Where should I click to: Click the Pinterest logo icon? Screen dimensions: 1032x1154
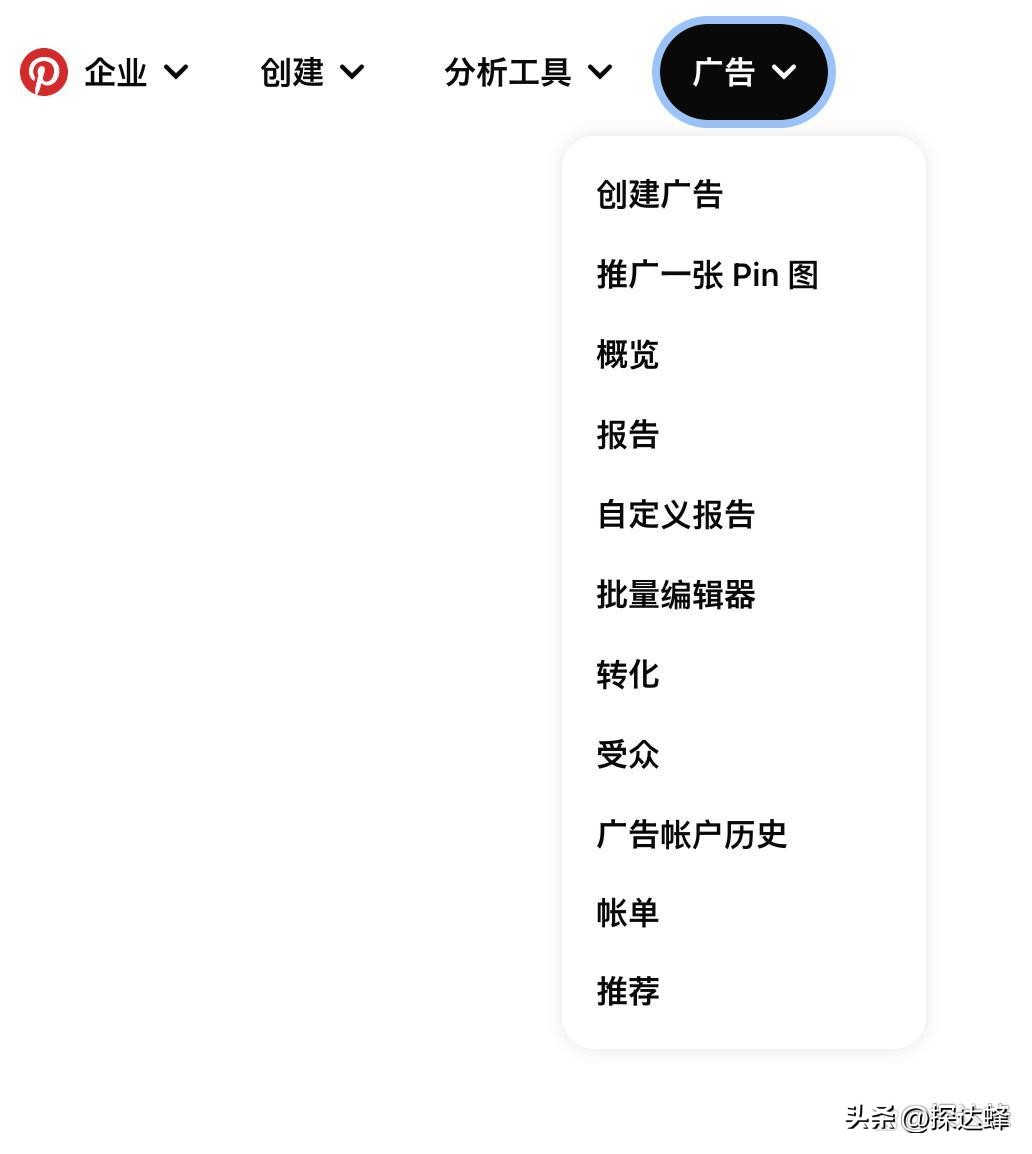[44, 70]
